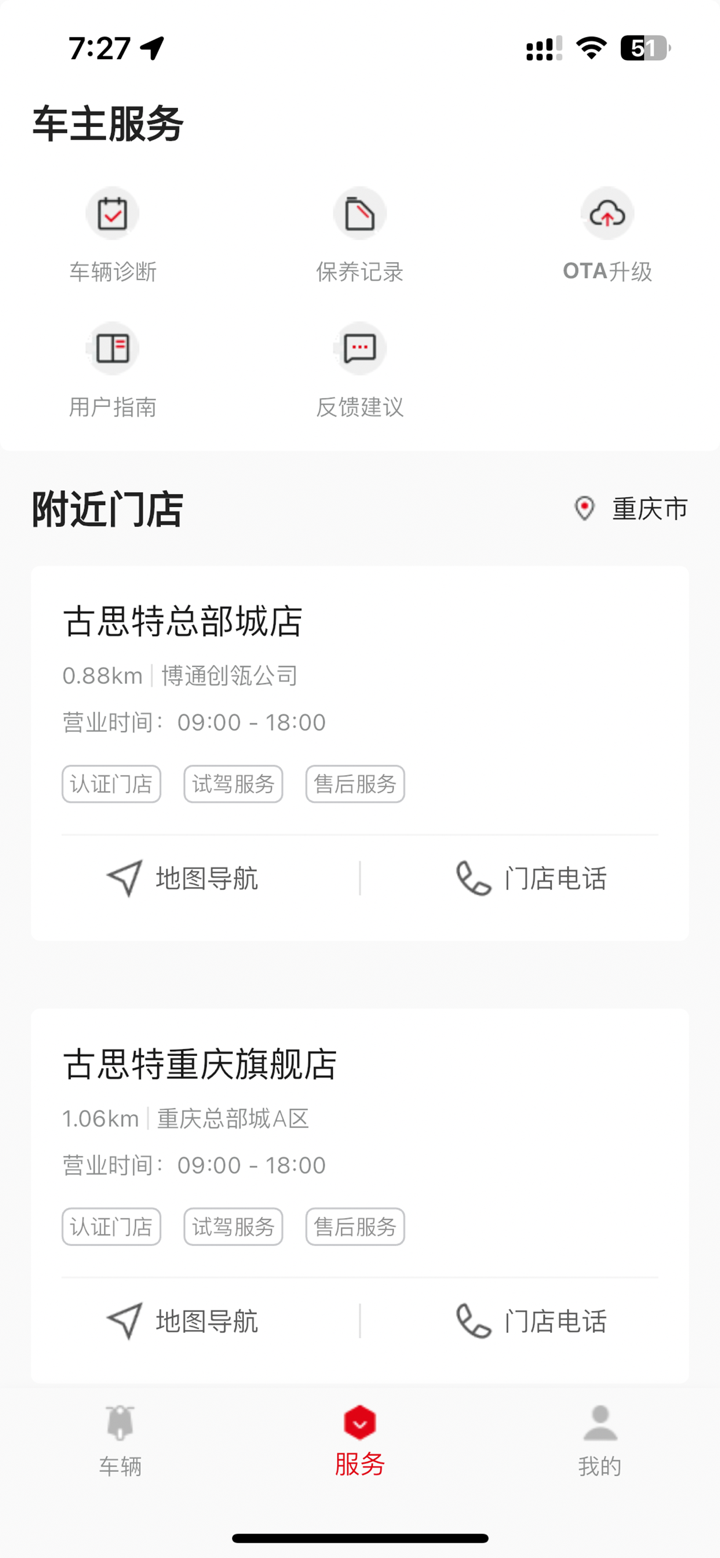720x1558 pixels.
Task: Tap the navigation arrow for 古思特总部城店
Action: 123,877
